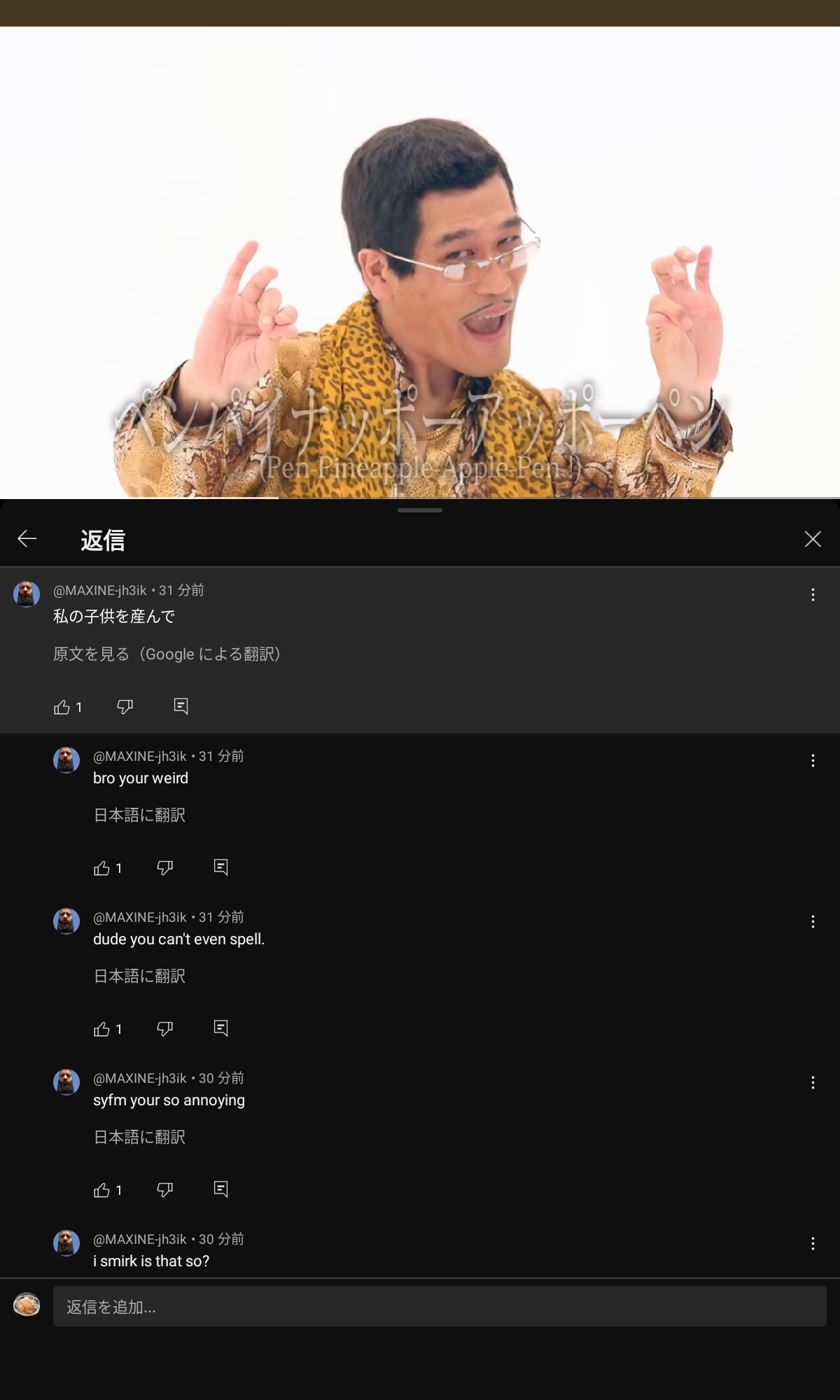840x1400 pixels.
Task: Open options for "i smirk is that so?"
Action: point(812,1244)
